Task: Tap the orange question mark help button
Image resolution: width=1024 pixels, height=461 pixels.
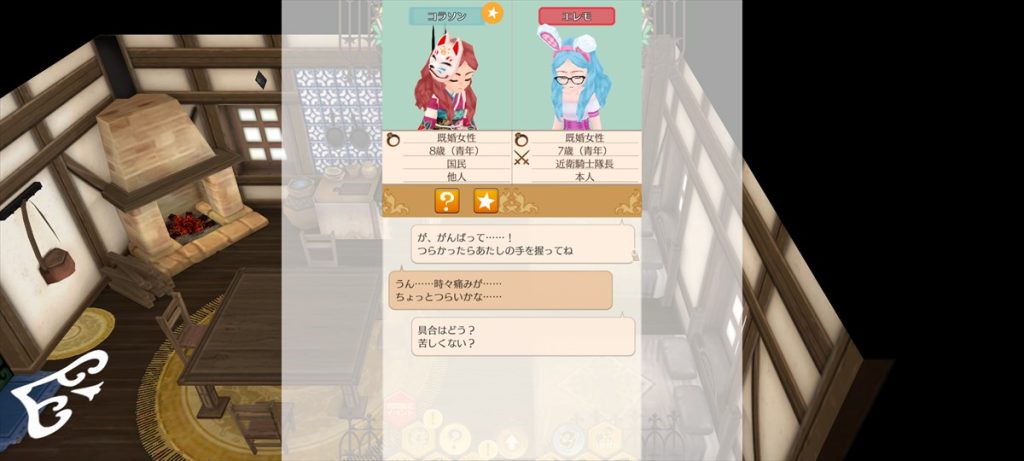Action: click(x=447, y=201)
